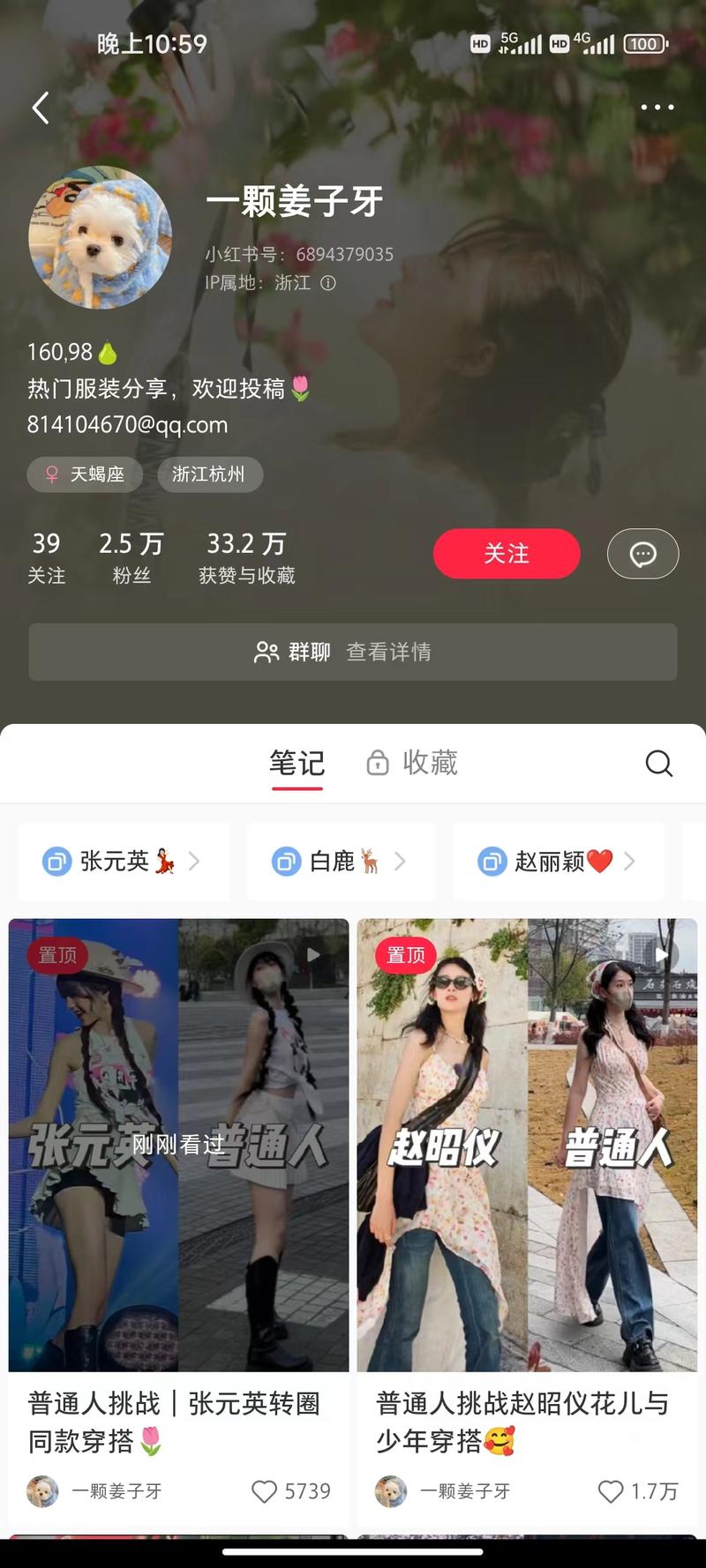Open direct messages via the chat bubble icon
Image resolution: width=706 pixels, height=1568 pixels.
642,554
